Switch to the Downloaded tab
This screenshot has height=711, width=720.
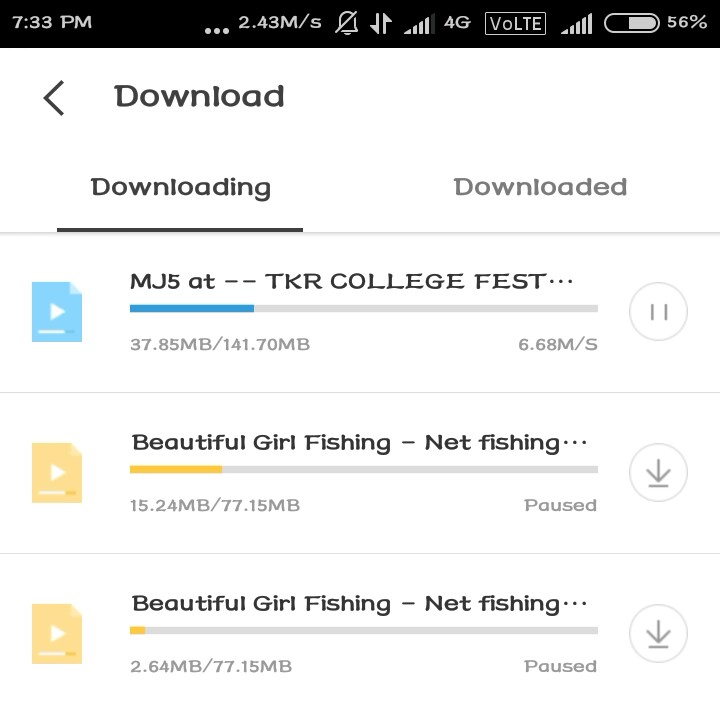(x=540, y=187)
